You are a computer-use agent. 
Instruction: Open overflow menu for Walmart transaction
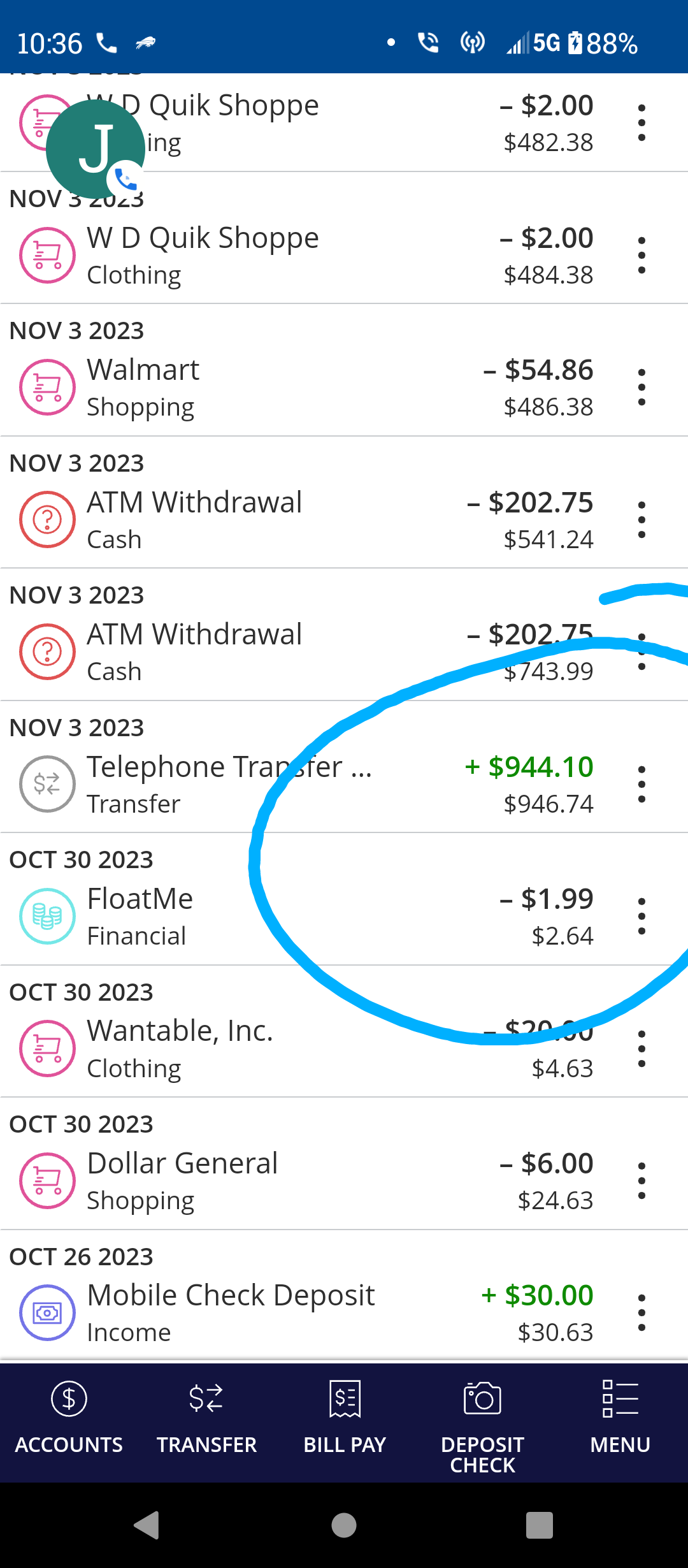tap(641, 387)
